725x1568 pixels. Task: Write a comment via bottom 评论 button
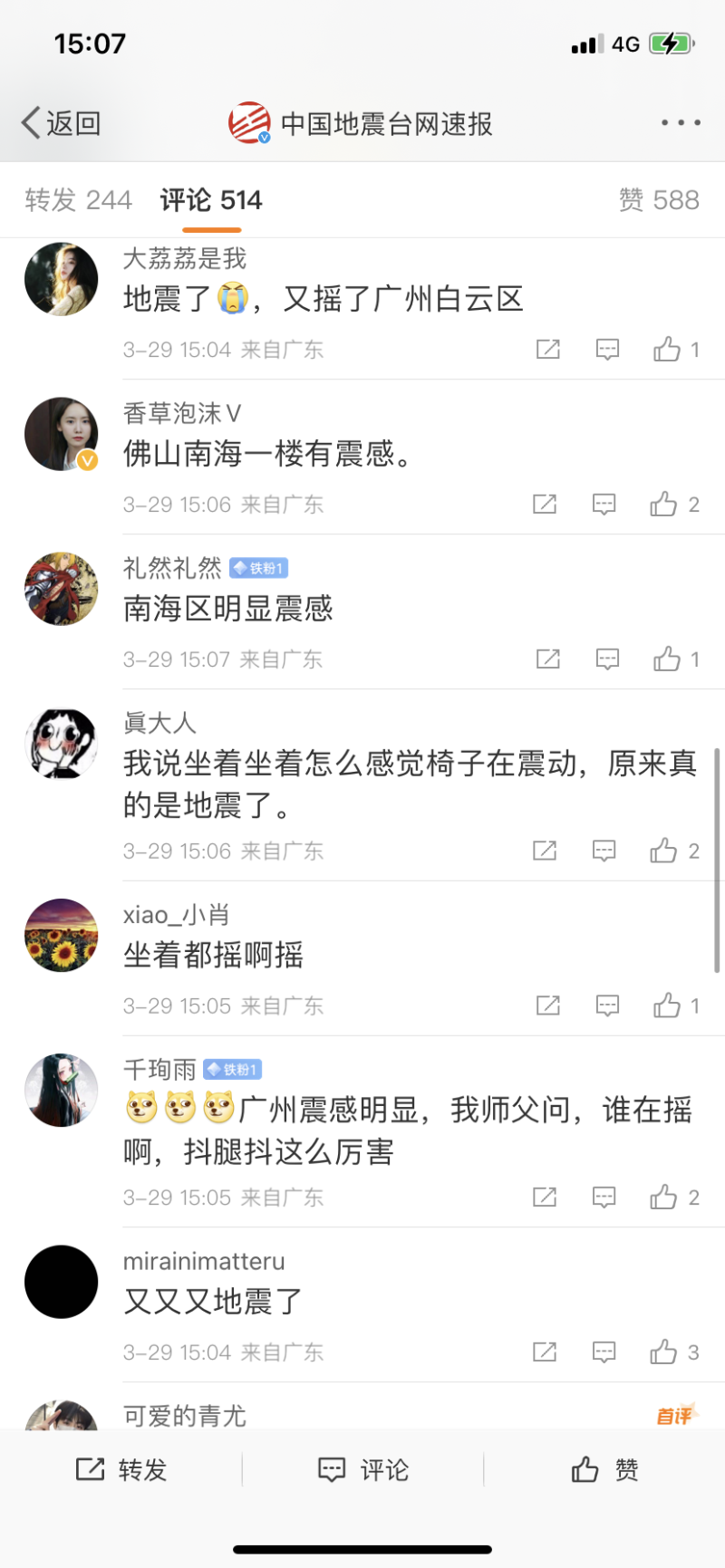click(x=363, y=1469)
